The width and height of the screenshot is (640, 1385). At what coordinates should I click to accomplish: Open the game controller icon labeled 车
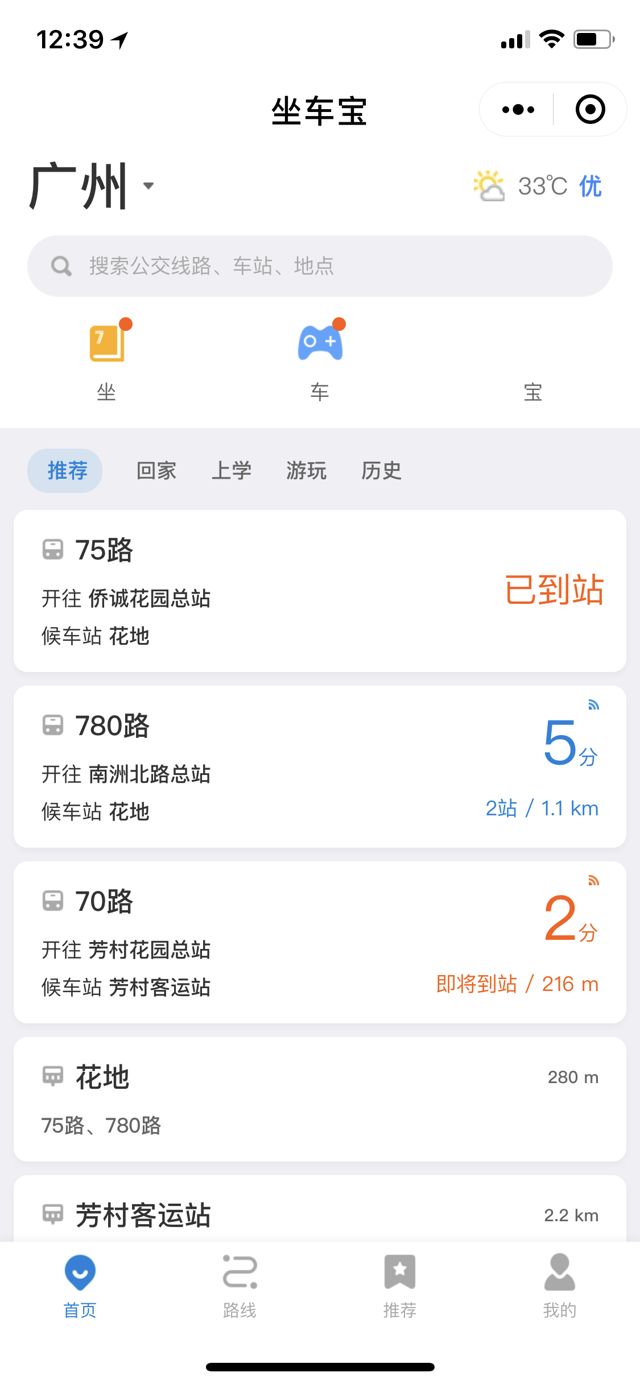[x=320, y=345]
